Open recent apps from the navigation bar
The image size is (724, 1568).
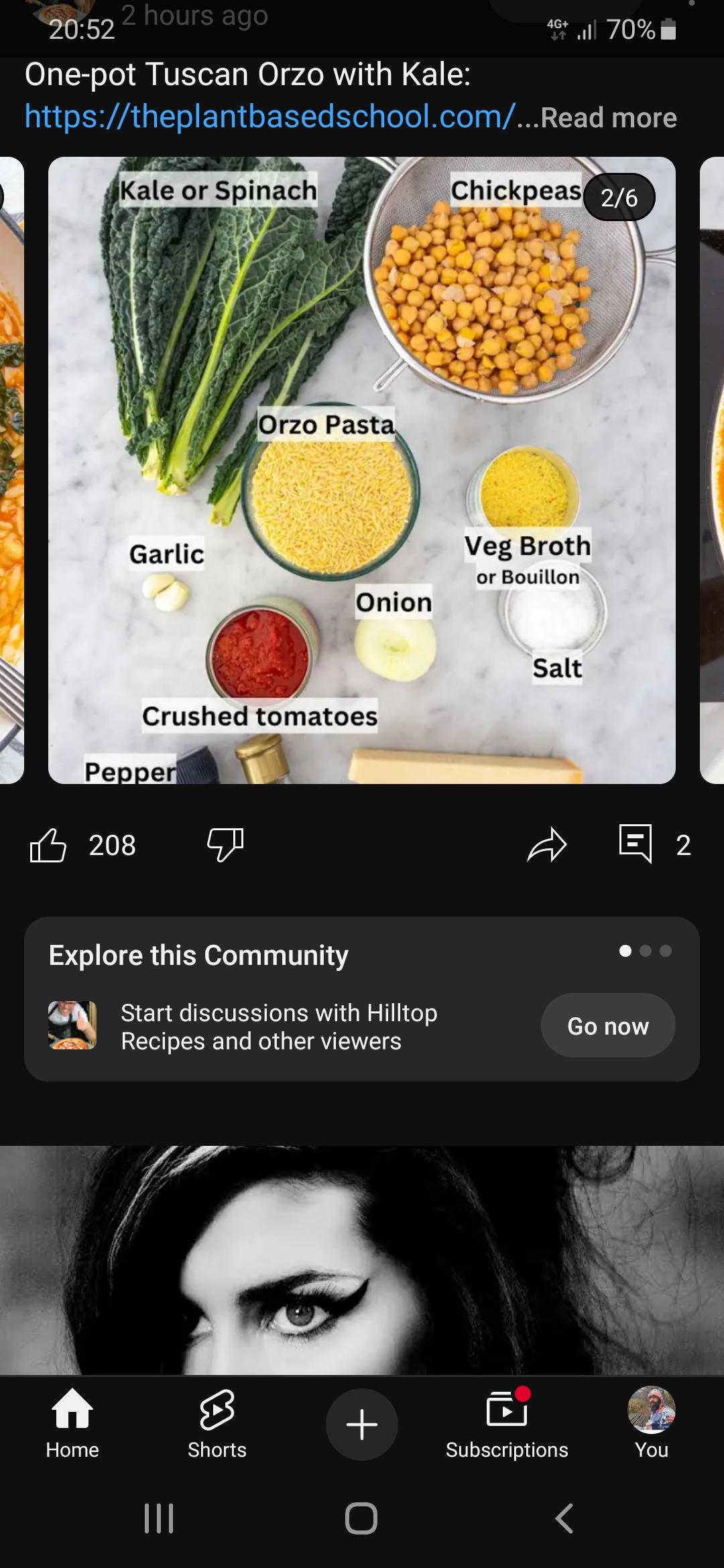[159, 1518]
